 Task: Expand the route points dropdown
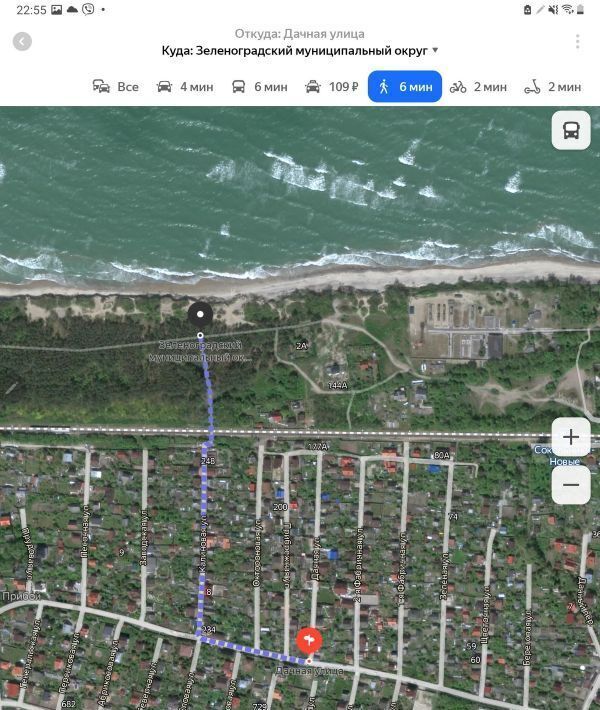pos(435,50)
